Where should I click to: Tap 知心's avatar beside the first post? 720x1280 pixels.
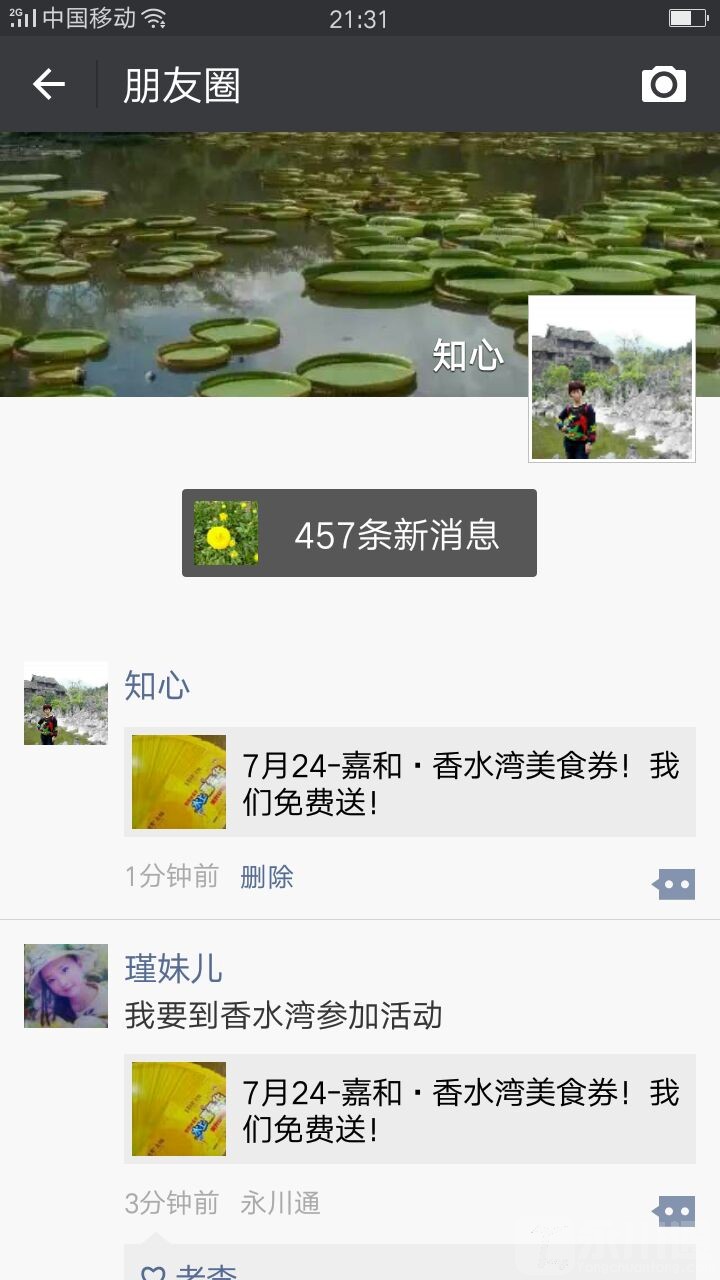click(x=66, y=703)
